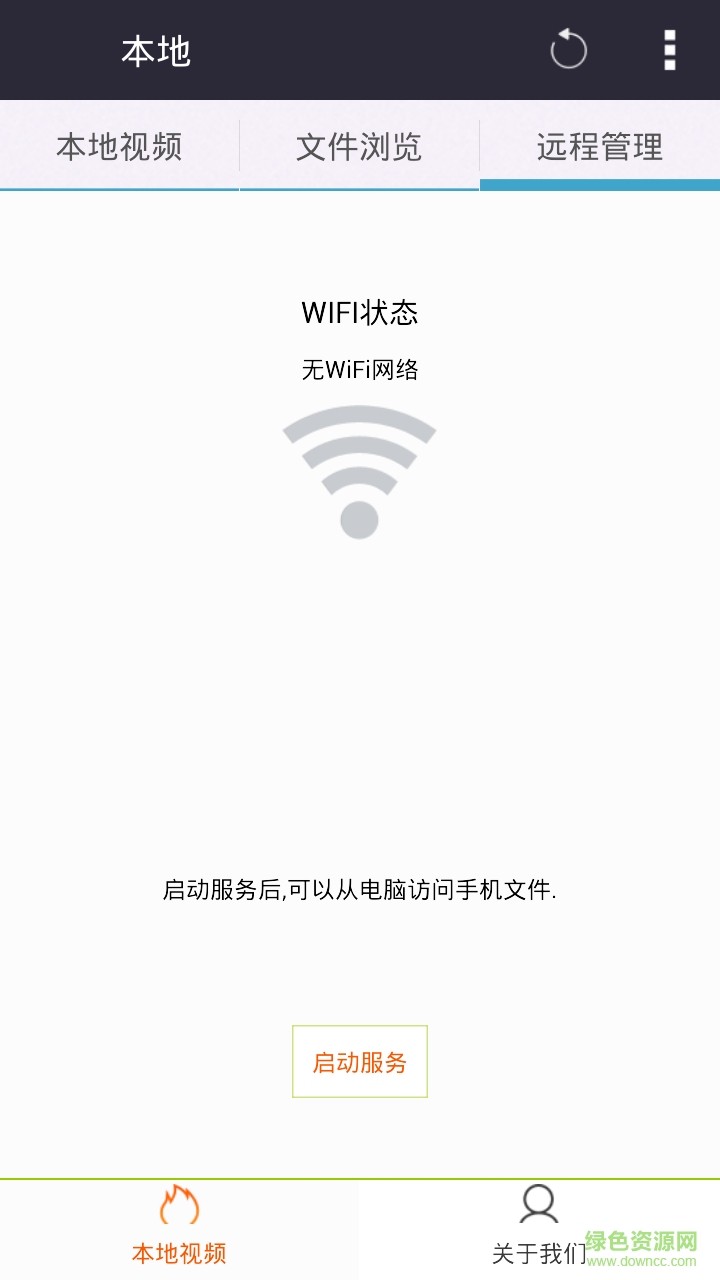The image size is (720, 1280).
Task: Switch to the 本地视频 tab
Action: click(x=119, y=147)
